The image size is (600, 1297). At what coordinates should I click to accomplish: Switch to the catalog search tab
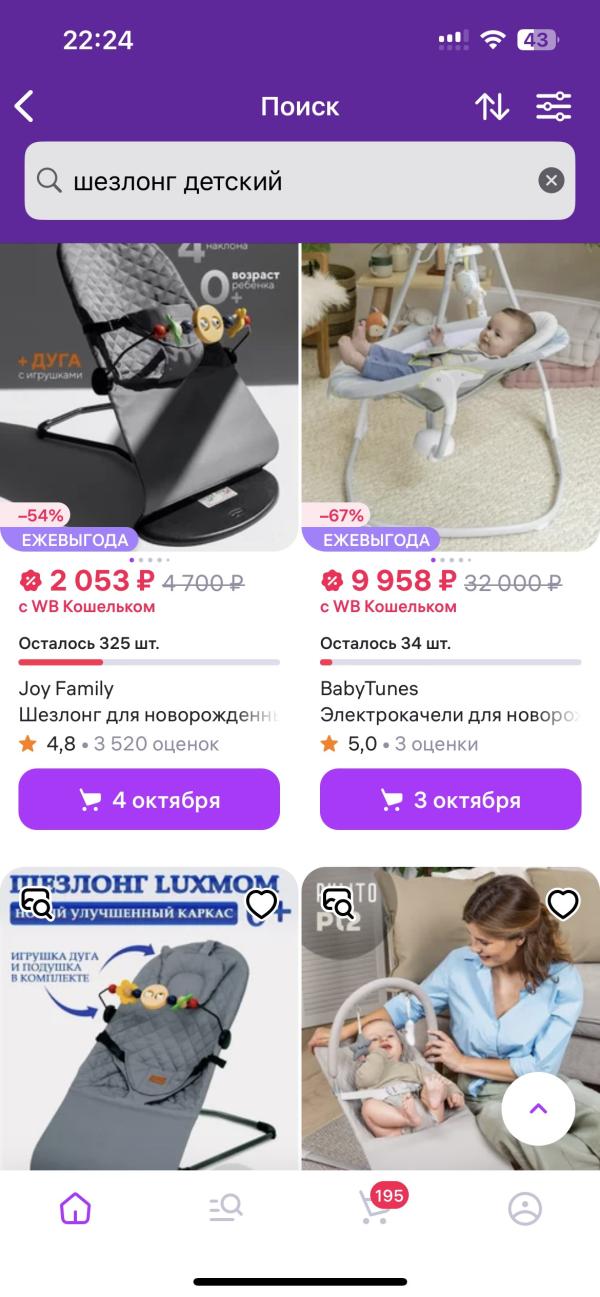226,1208
